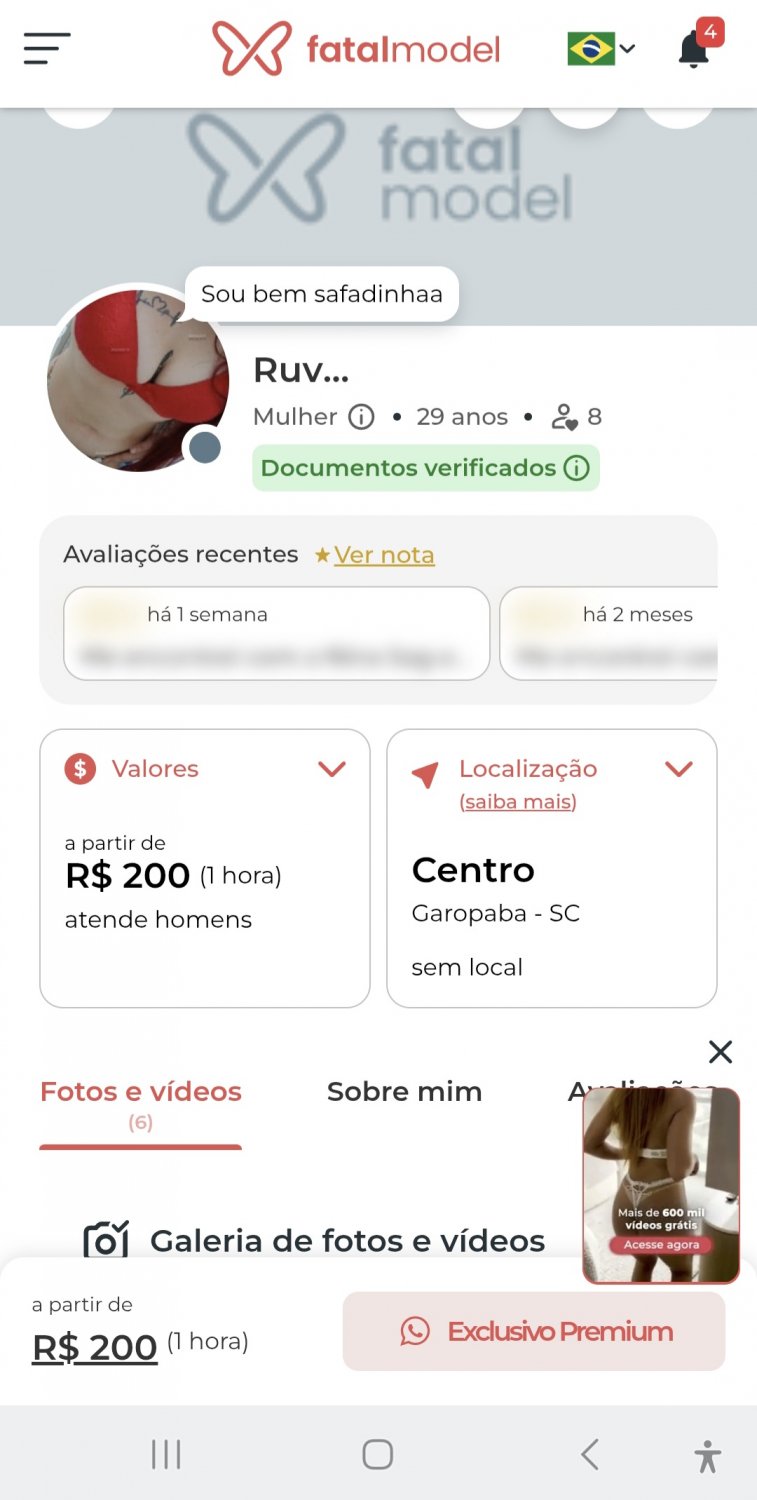Image resolution: width=757 pixels, height=1500 pixels.
Task: Expand the Valores card
Action: point(331,769)
